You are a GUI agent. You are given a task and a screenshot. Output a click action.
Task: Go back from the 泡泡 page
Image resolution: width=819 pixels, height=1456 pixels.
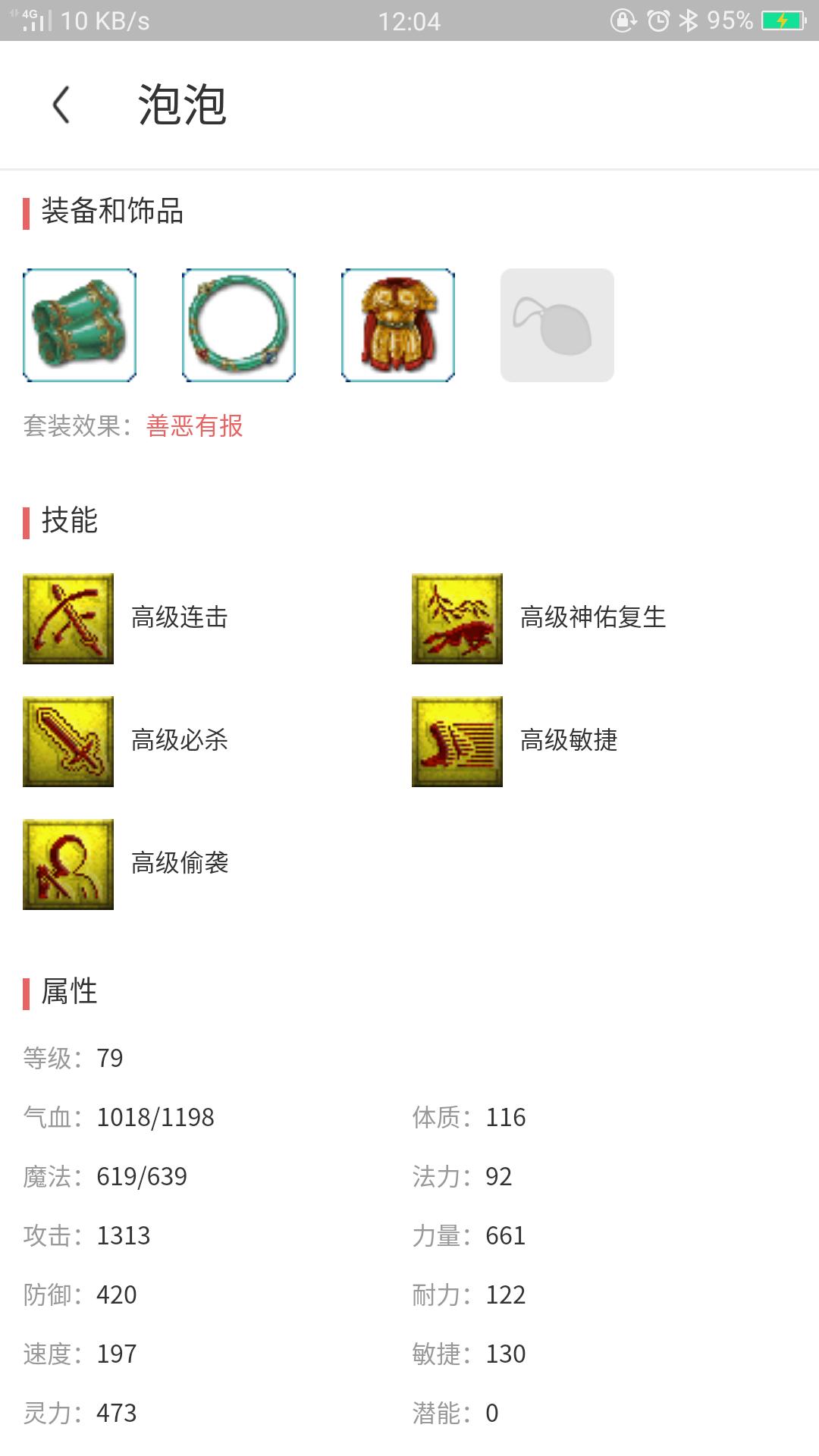coord(62,105)
